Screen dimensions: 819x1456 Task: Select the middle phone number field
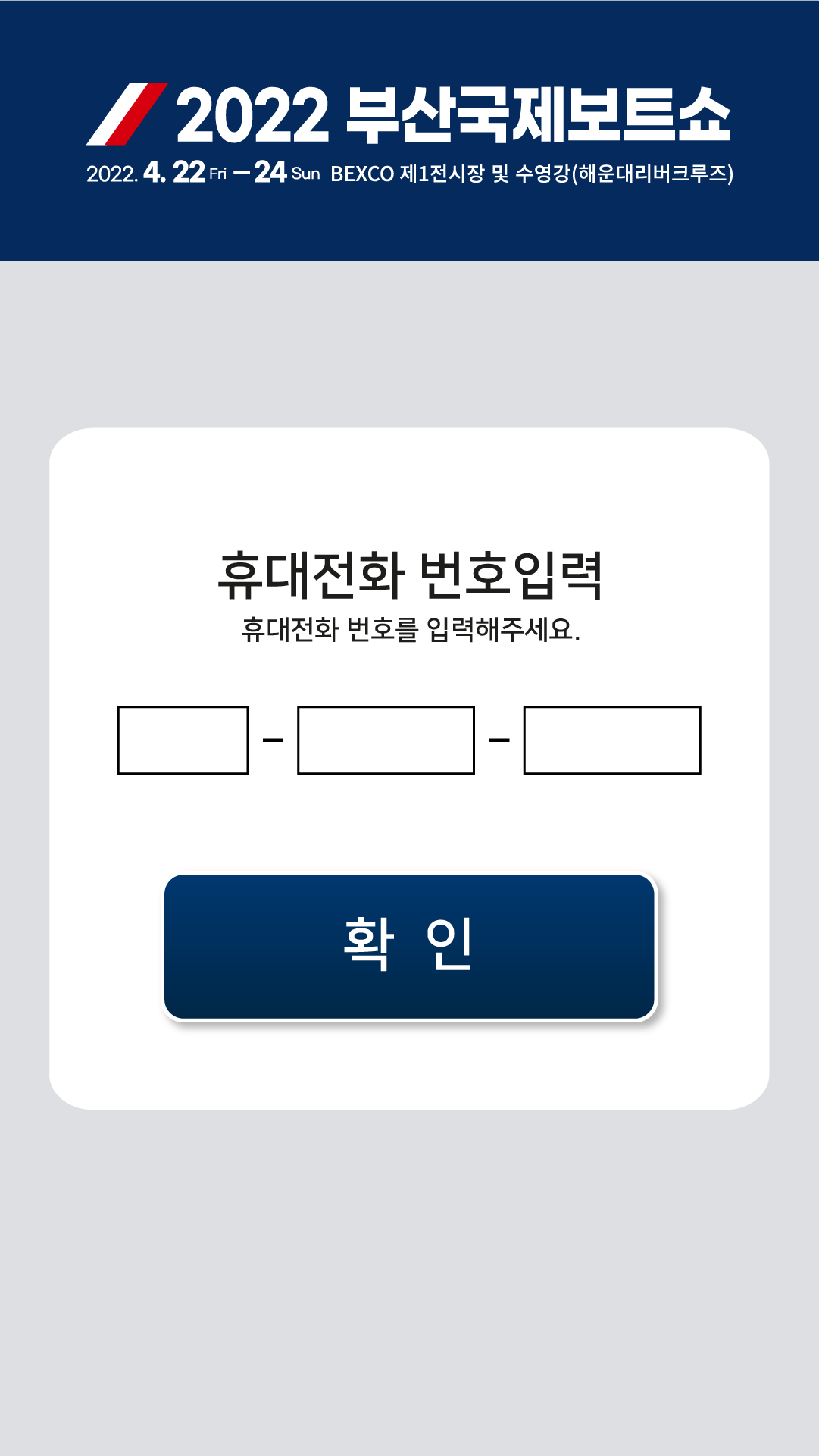pos(386,740)
